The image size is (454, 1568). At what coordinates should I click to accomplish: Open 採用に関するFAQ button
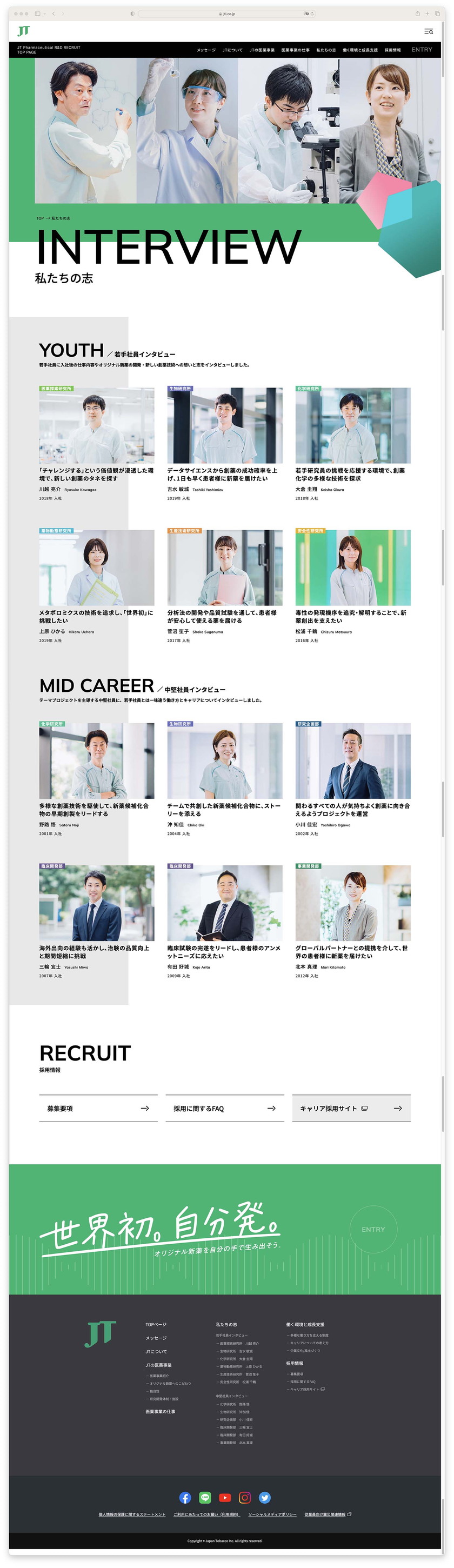[x=224, y=1109]
